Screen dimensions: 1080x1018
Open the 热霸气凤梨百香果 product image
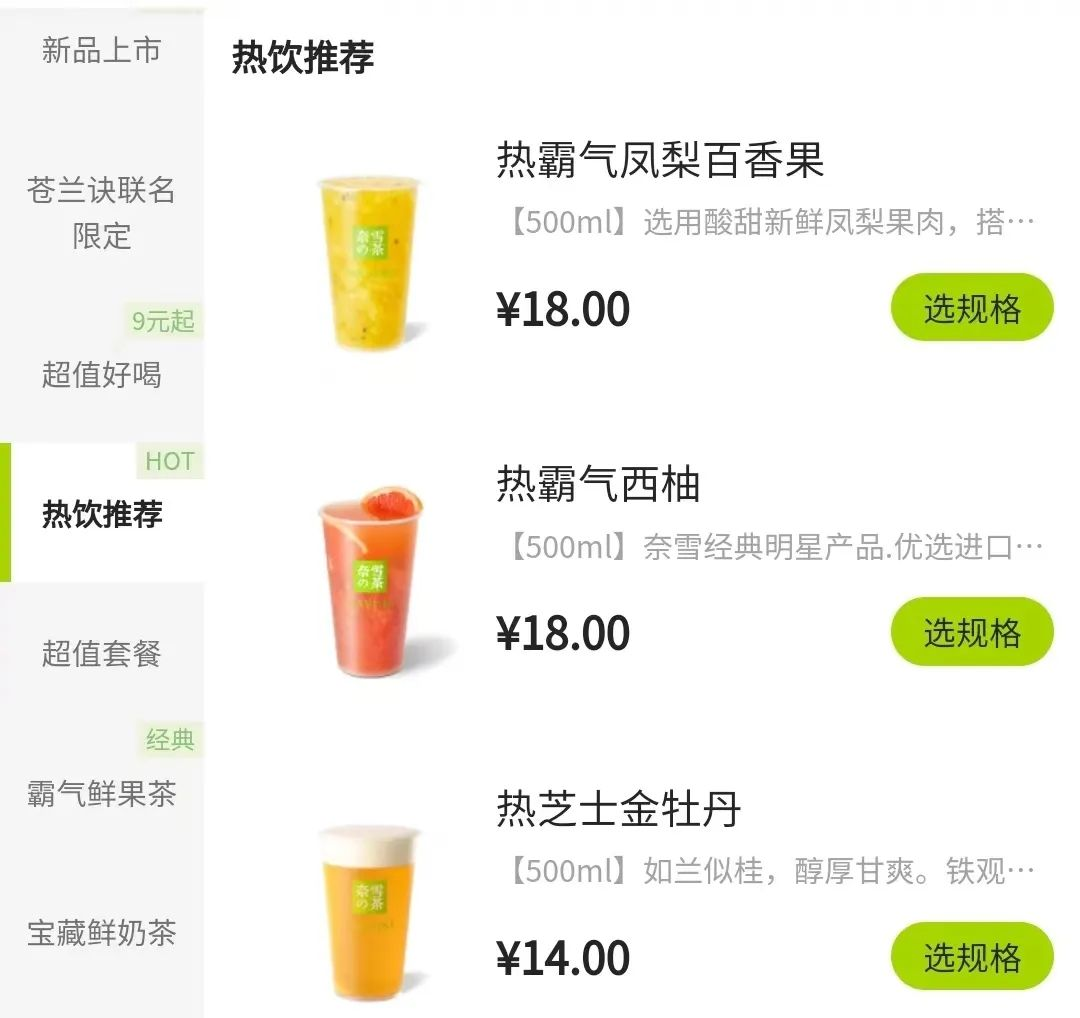coord(368,263)
